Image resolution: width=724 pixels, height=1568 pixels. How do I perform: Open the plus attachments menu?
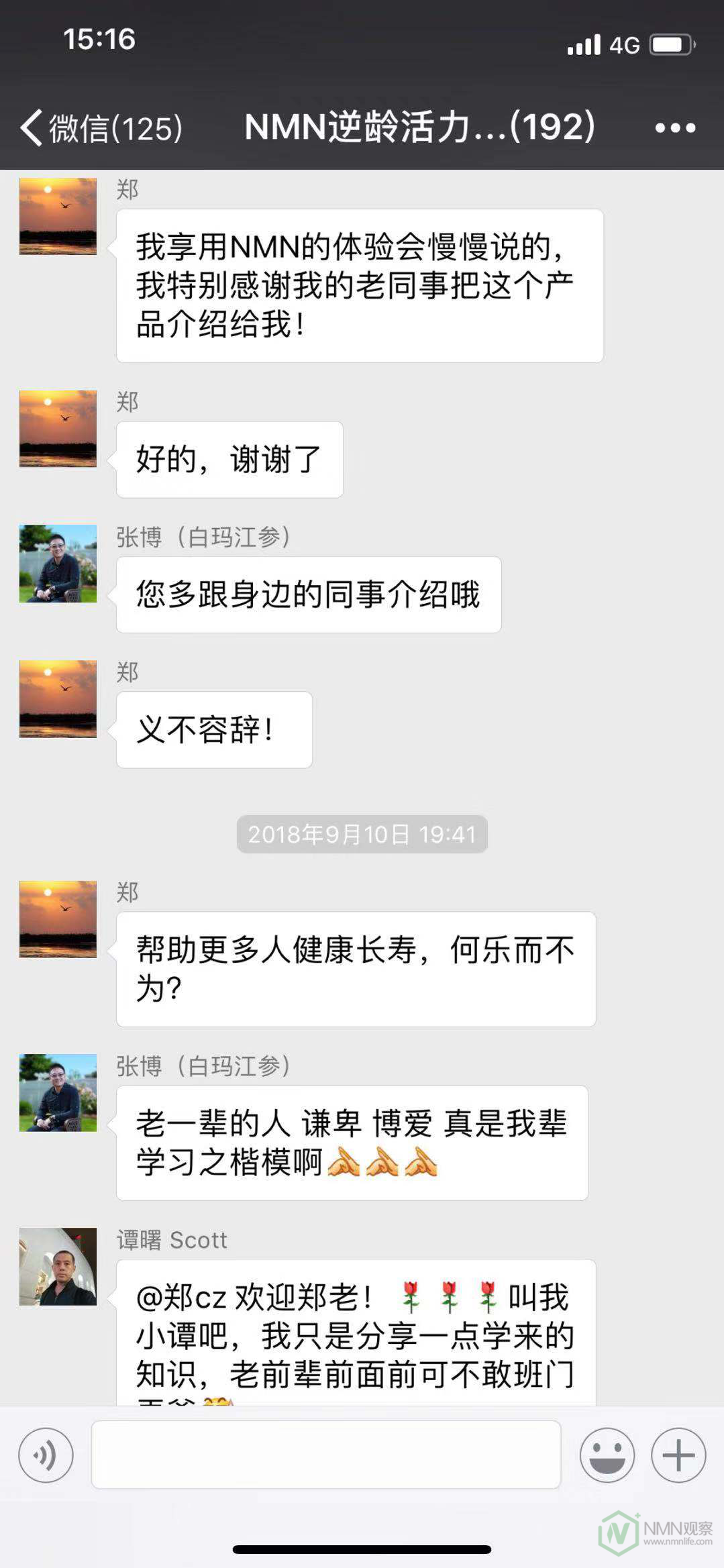678,1455
